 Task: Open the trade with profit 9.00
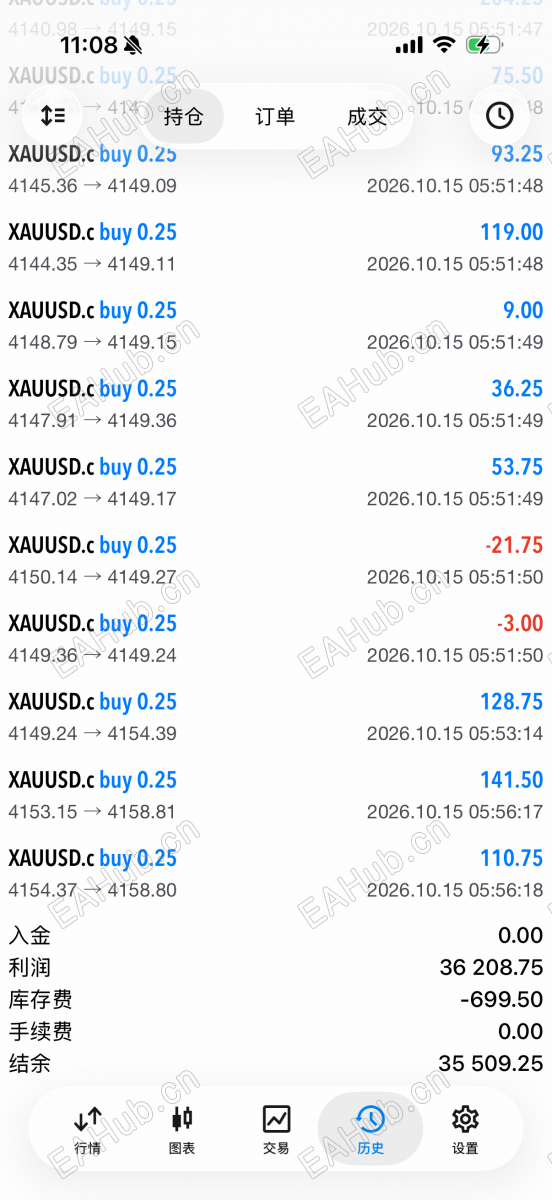[x=276, y=326]
